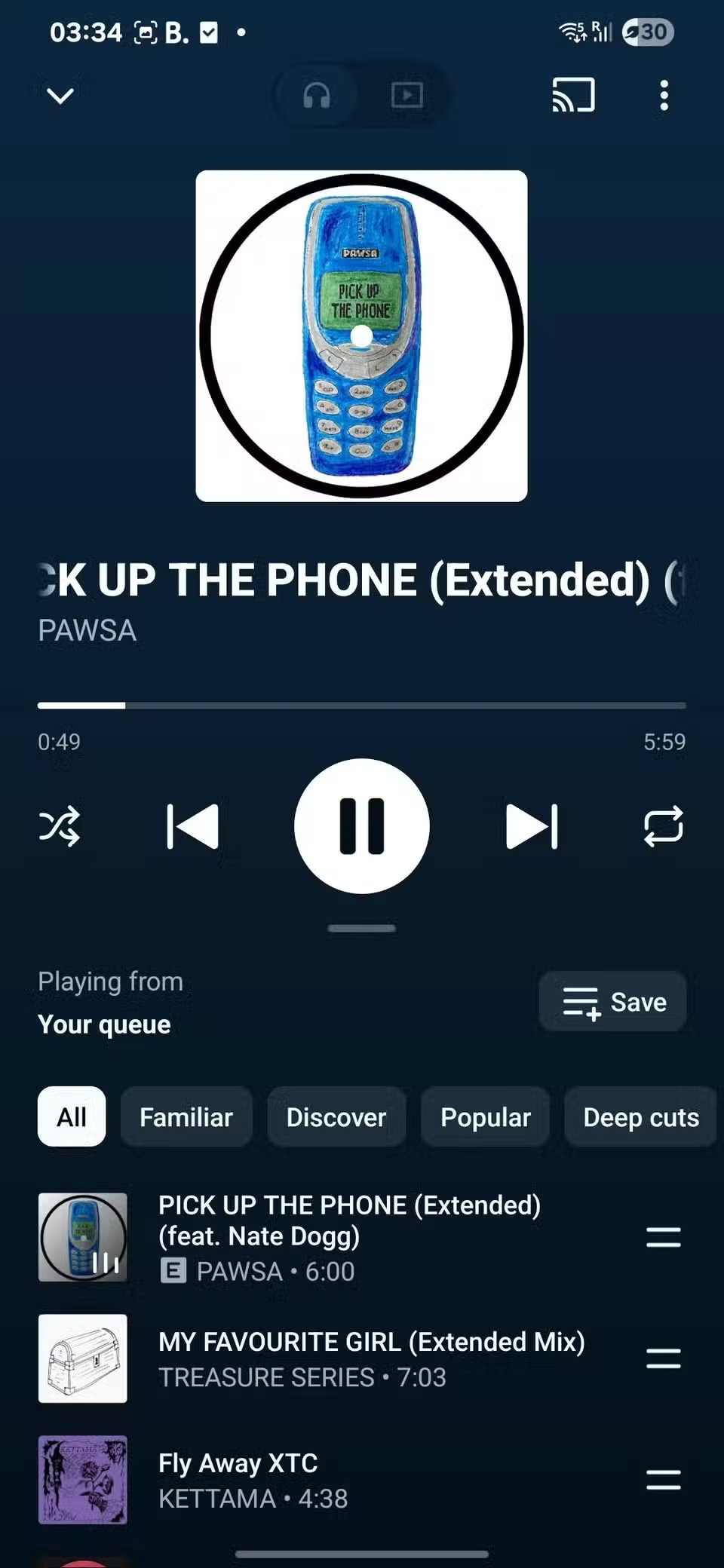Activate the repeat icon

point(664,826)
